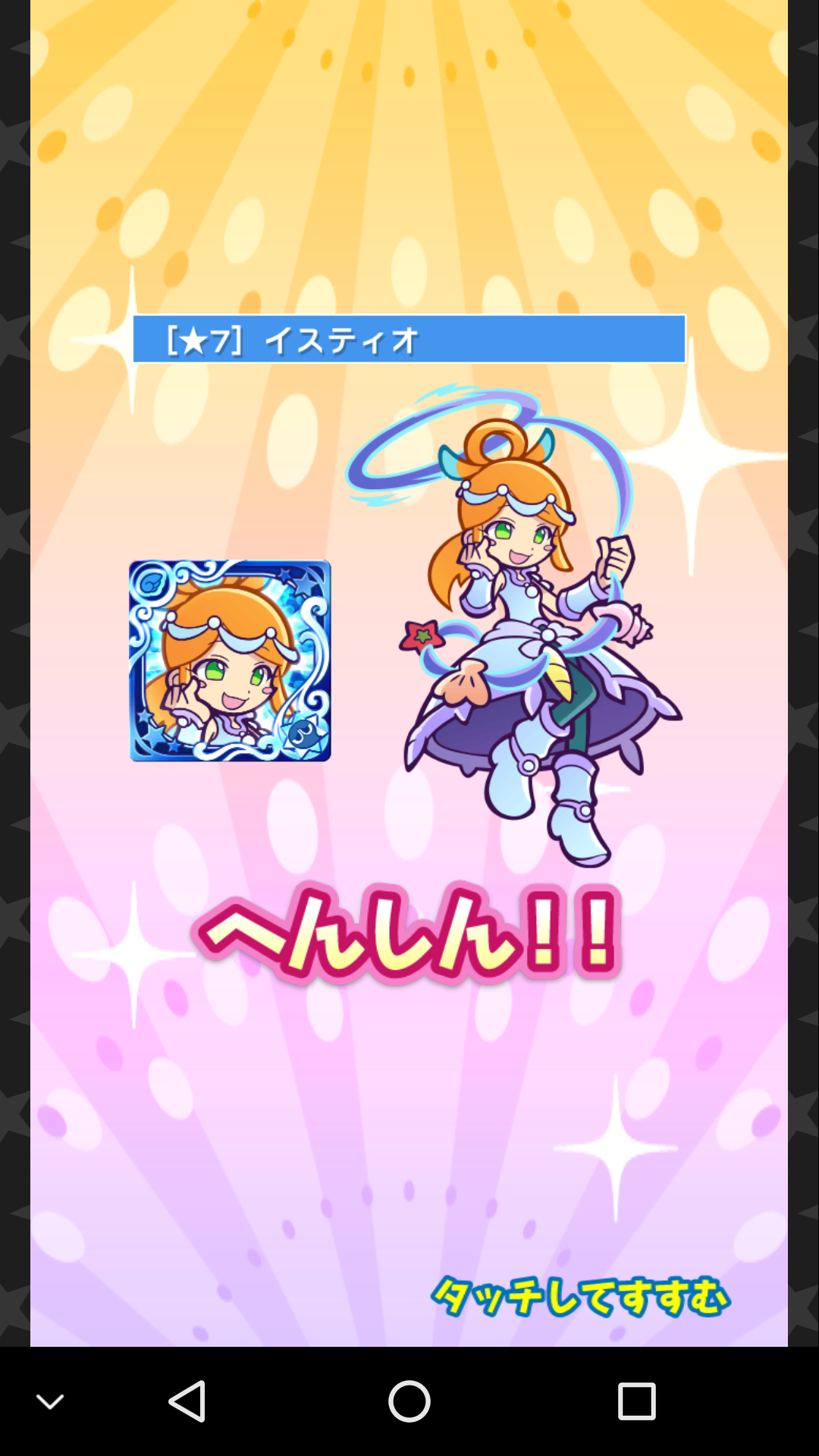Tap the chevron to hide the navigation bar
This screenshot has height=1456, width=819.
[50, 1402]
